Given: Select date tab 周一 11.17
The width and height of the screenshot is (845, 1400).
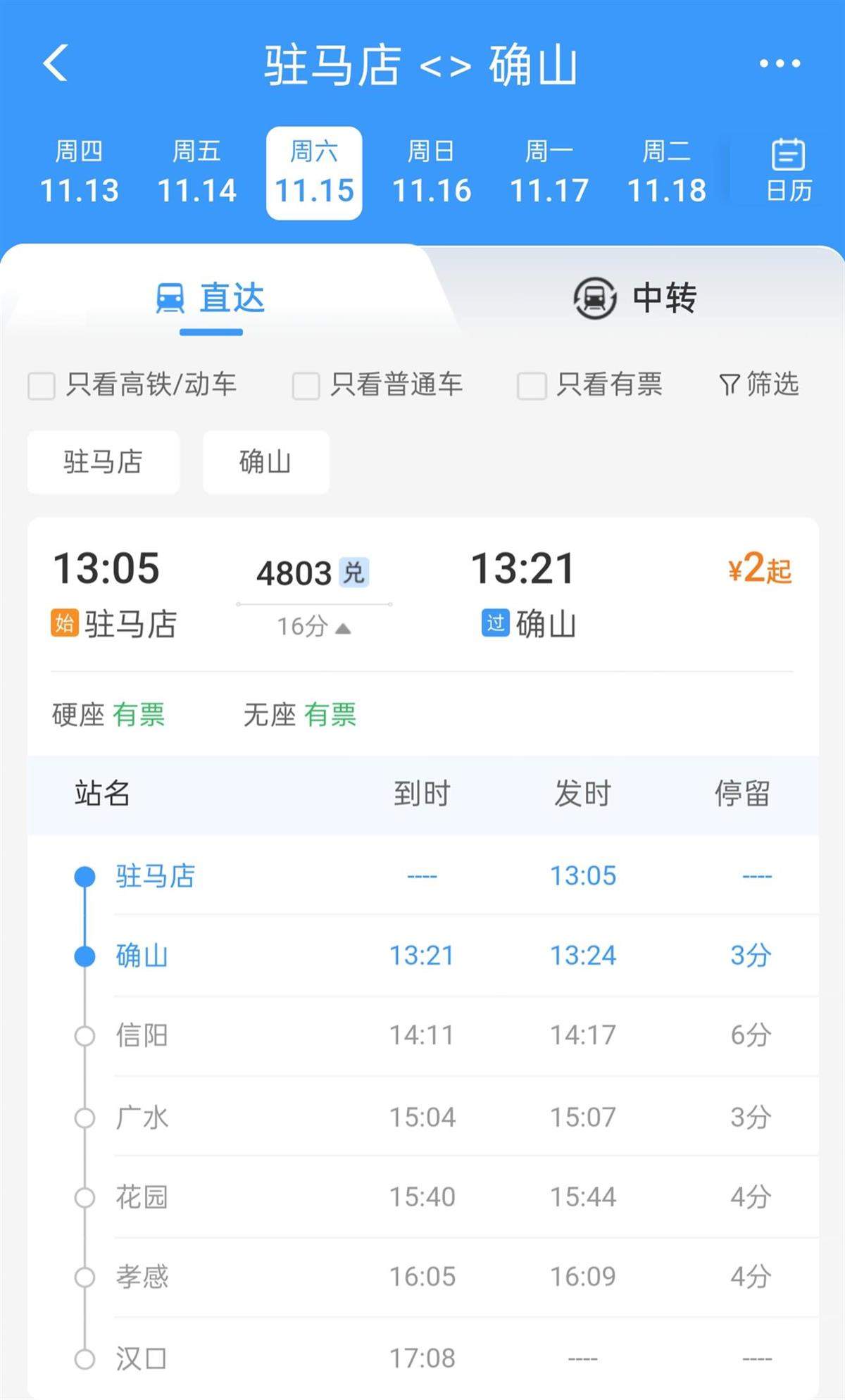Looking at the screenshot, I should (x=550, y=171).
